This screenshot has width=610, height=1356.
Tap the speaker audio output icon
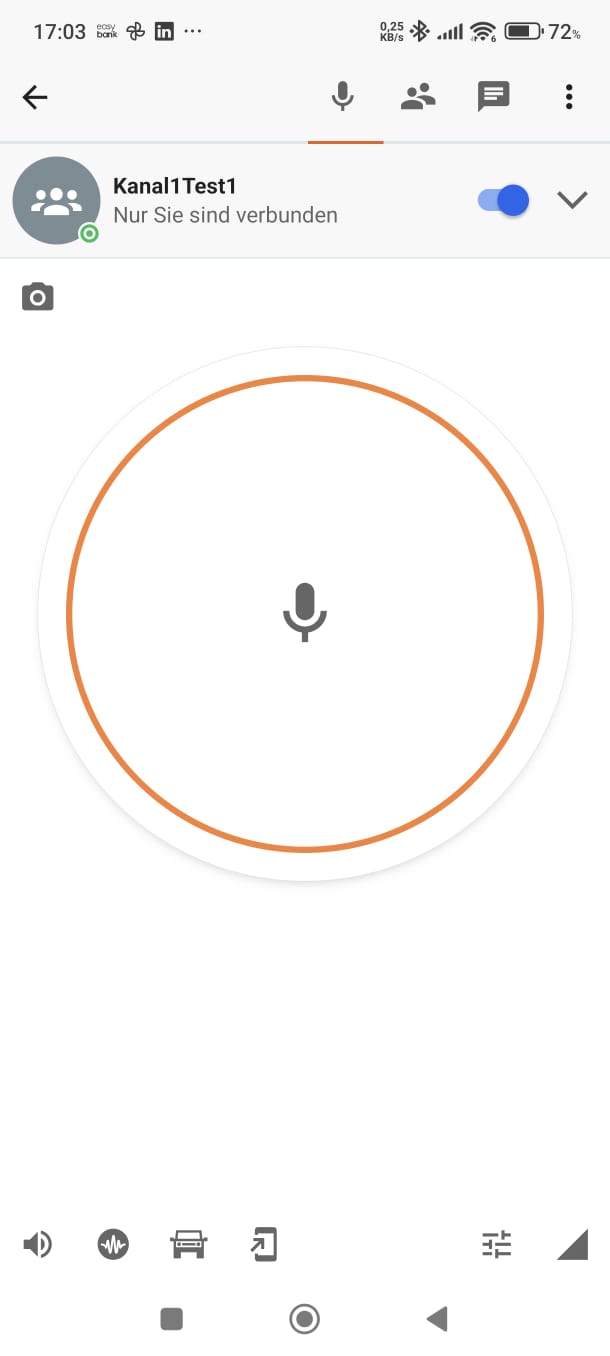[37, 1245]
